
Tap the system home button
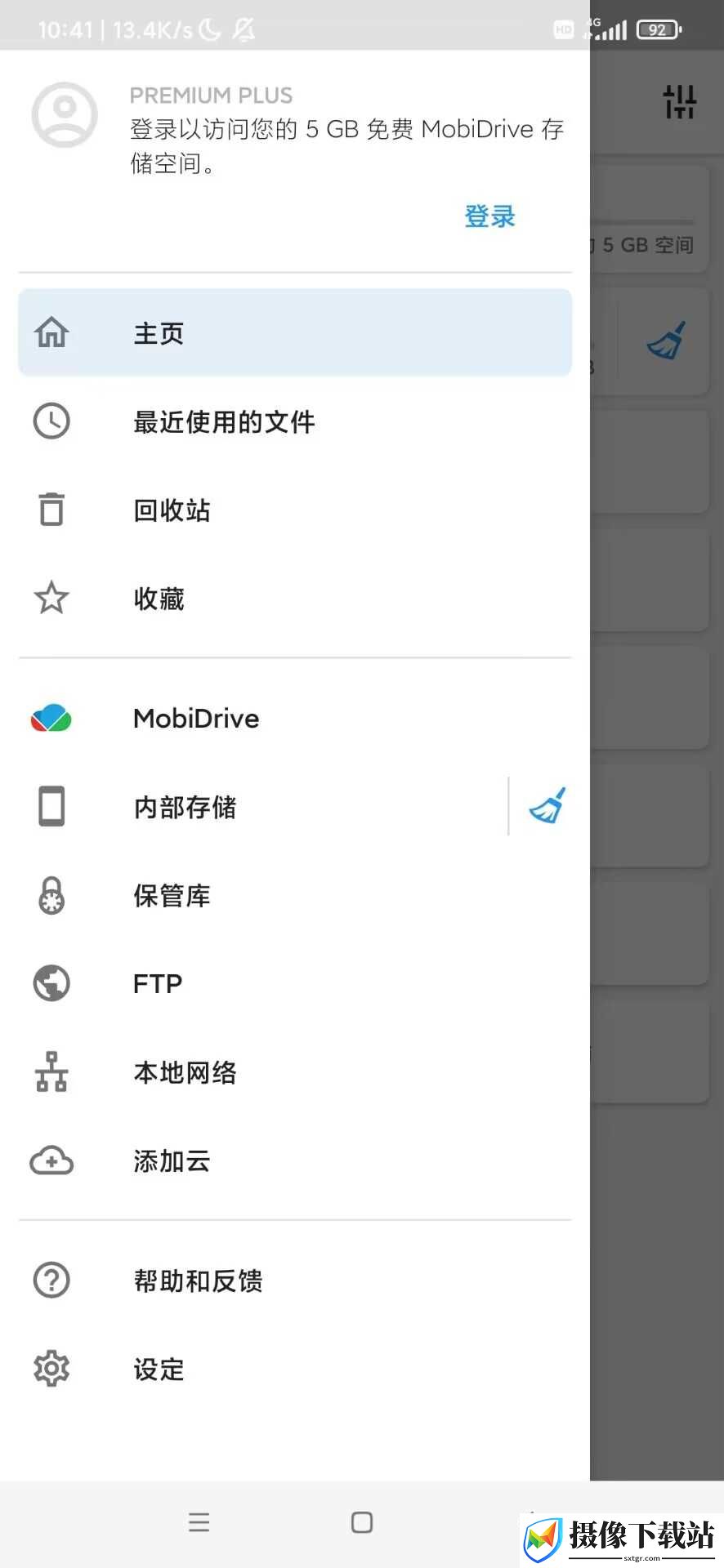point(362,1522)
